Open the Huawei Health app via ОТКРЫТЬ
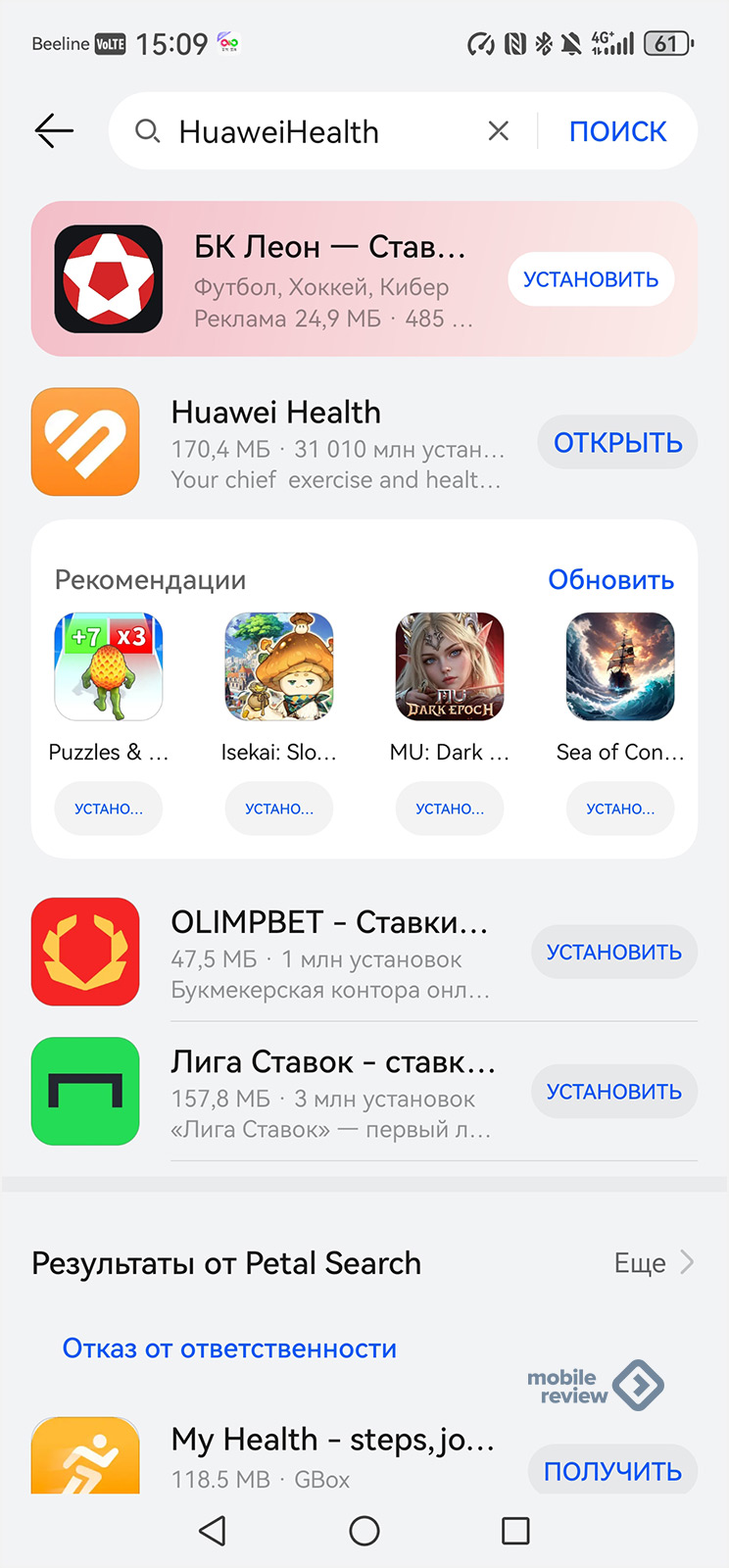The height and width of the screenshot is (1568, 729). tap(617, 443)
